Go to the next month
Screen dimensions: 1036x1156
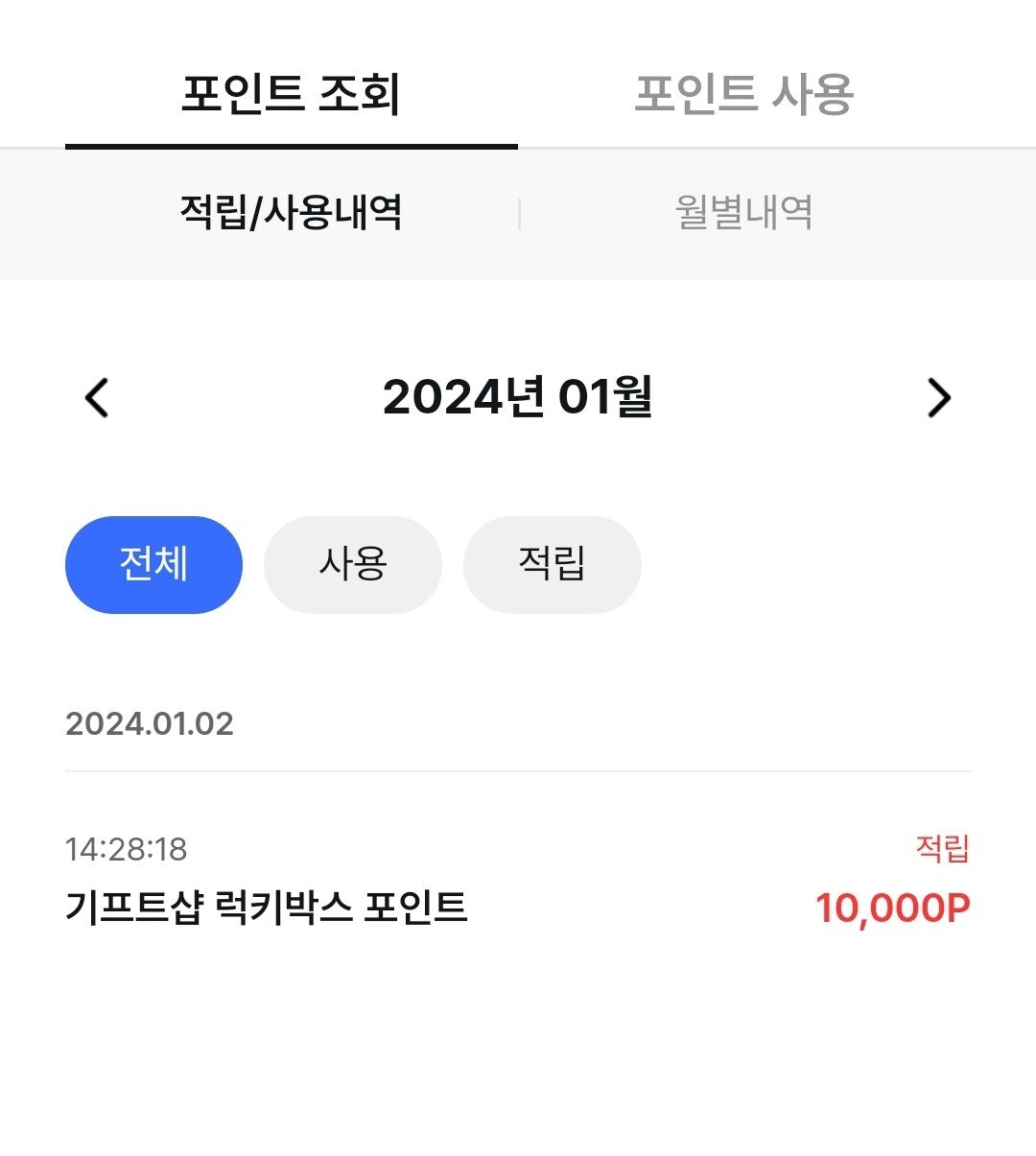click(938, 397)
